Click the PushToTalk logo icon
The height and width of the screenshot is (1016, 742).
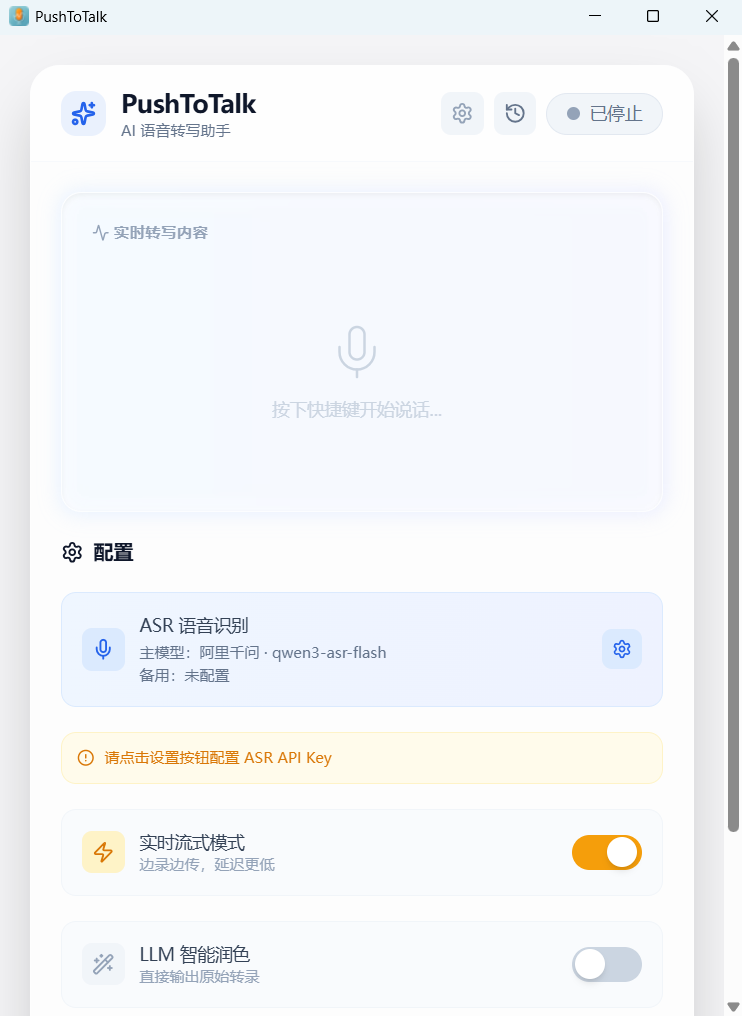point(83,113)
